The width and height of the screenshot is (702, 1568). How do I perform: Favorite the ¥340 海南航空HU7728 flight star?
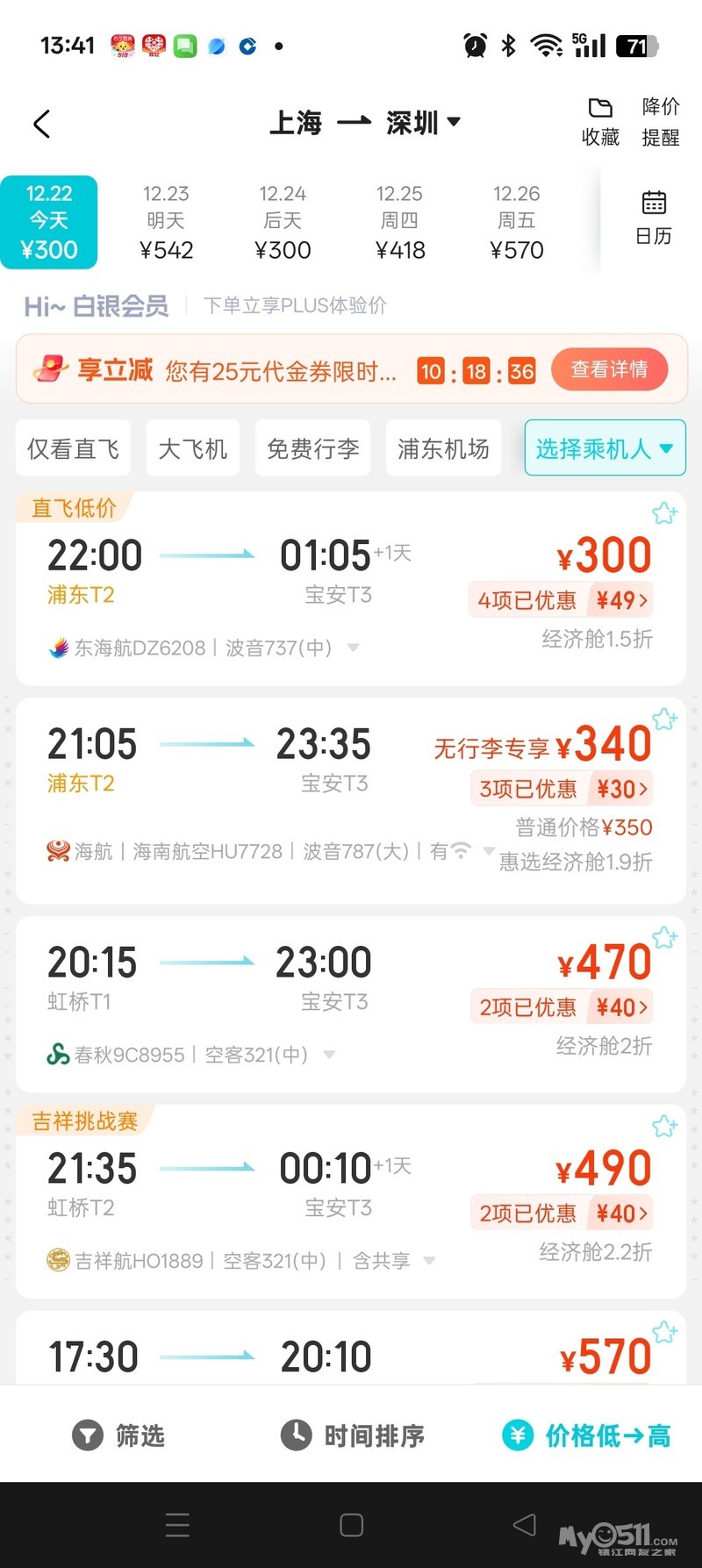(x=664, y=720)
